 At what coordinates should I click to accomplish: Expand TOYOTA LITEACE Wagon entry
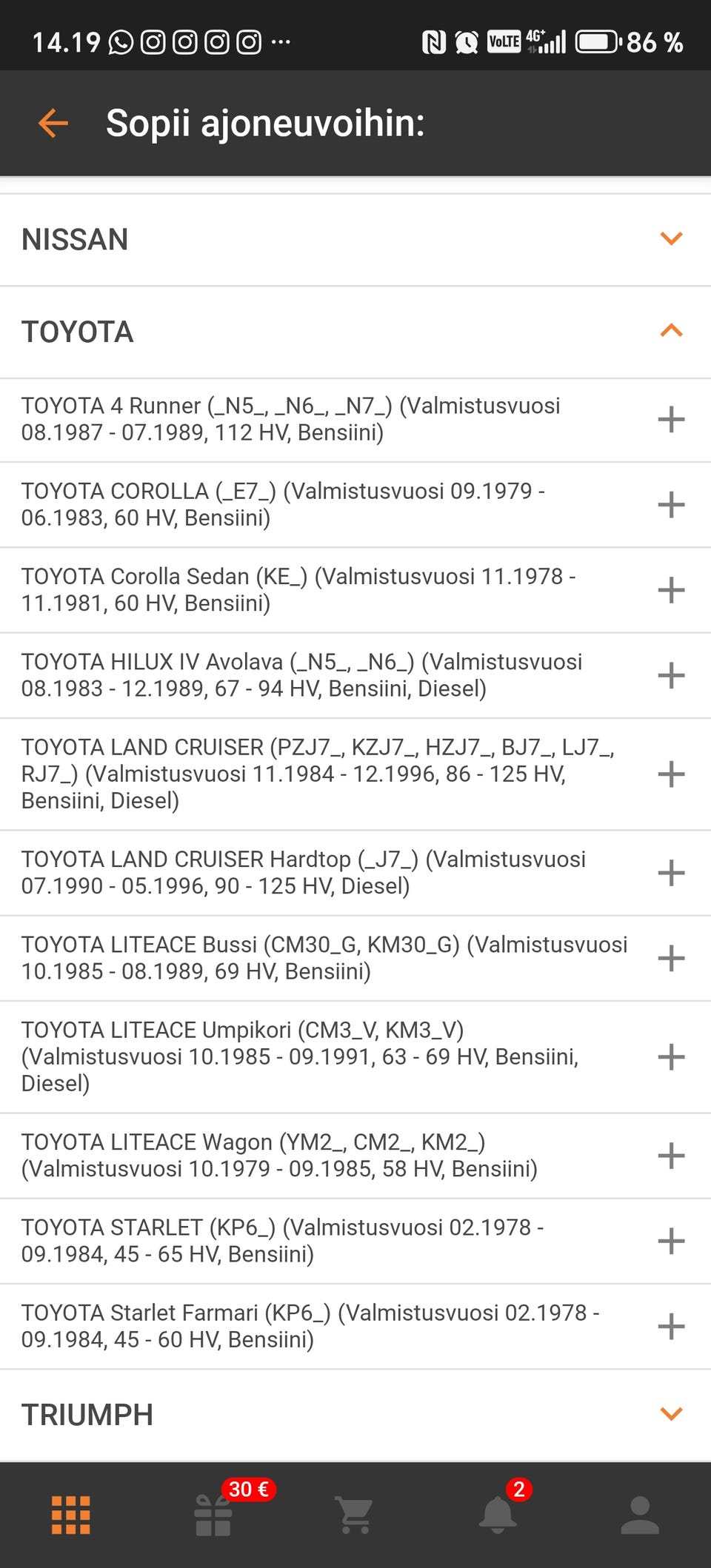point(670,1155)
